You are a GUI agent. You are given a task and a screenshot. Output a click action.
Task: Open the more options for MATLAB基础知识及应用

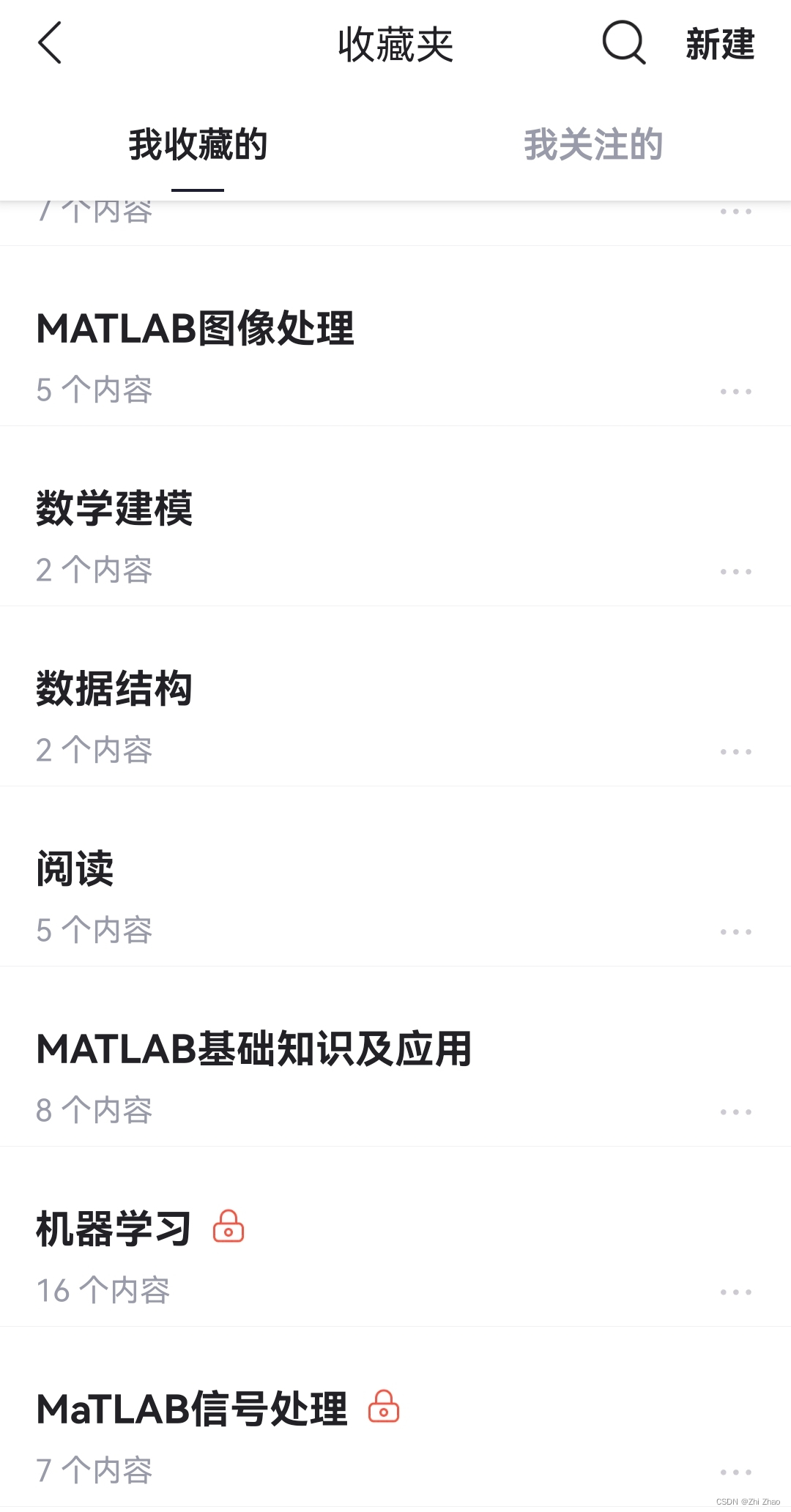pos(735,1111)
